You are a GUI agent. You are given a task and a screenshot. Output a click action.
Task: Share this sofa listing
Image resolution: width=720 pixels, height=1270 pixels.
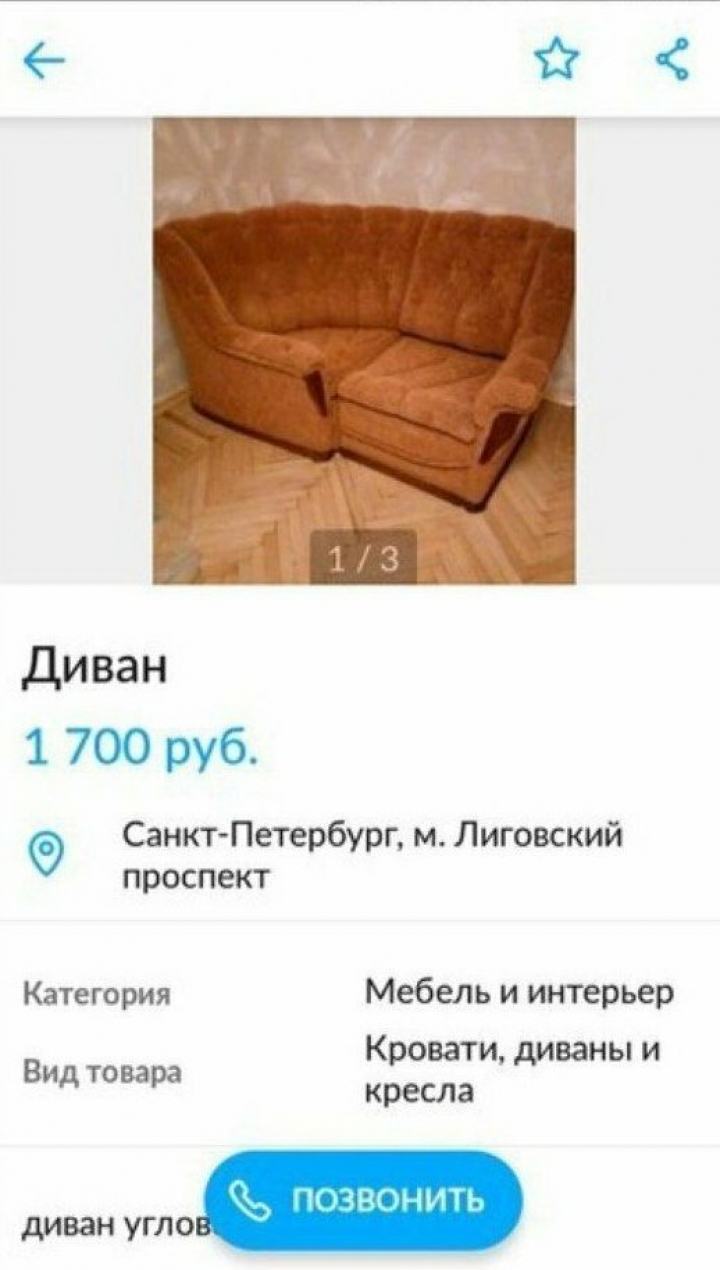(673, 60)
